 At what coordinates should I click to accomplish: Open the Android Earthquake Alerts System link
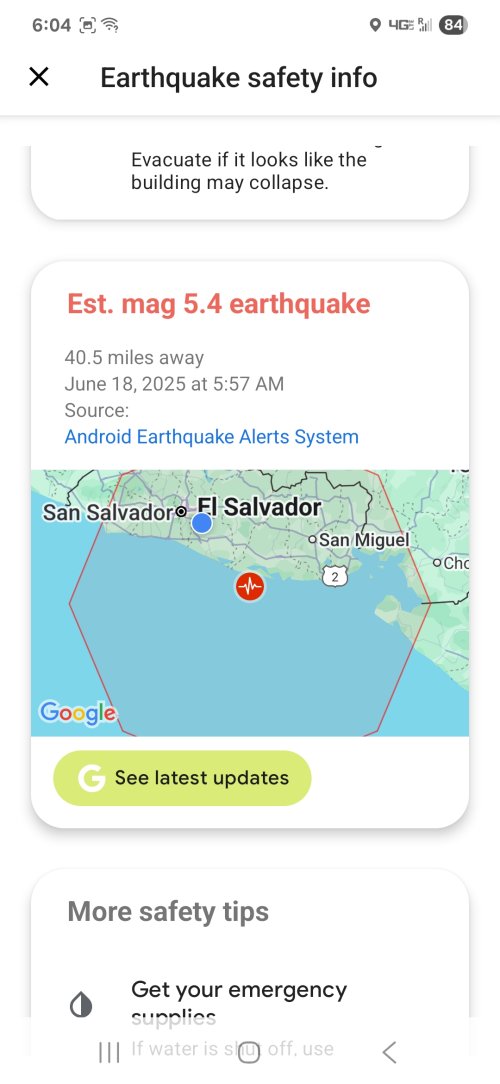tap(212, 437)
